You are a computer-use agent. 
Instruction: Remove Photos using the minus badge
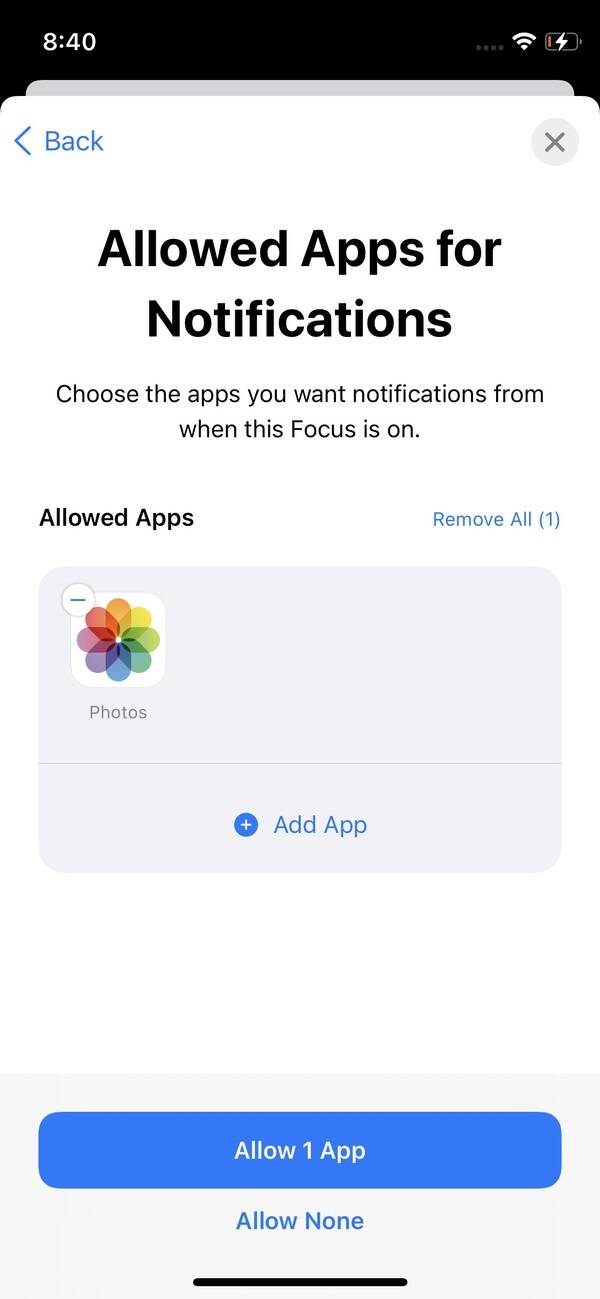(79, 600)
